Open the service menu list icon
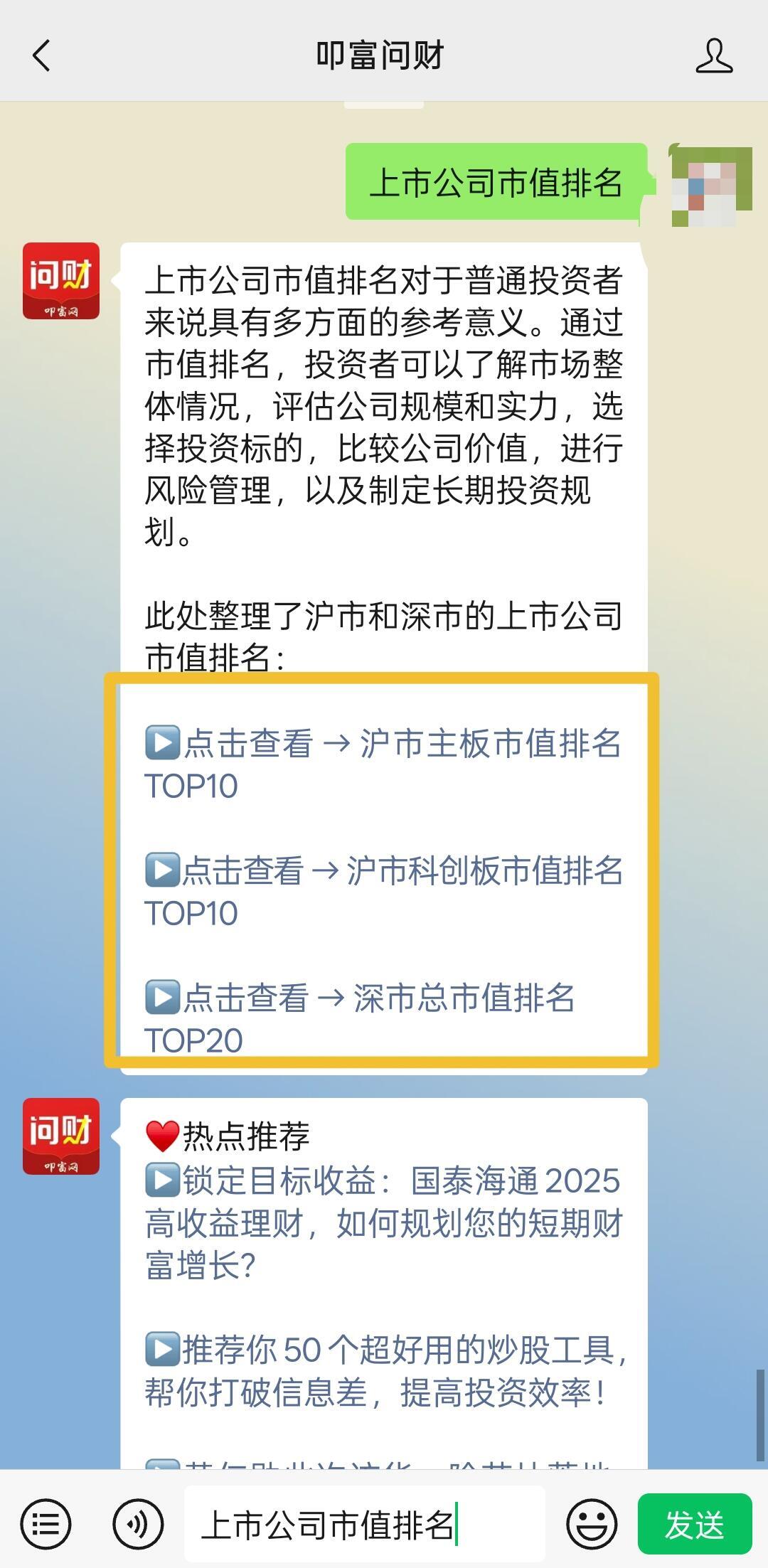The image size is (768, 1568). 46,1524
